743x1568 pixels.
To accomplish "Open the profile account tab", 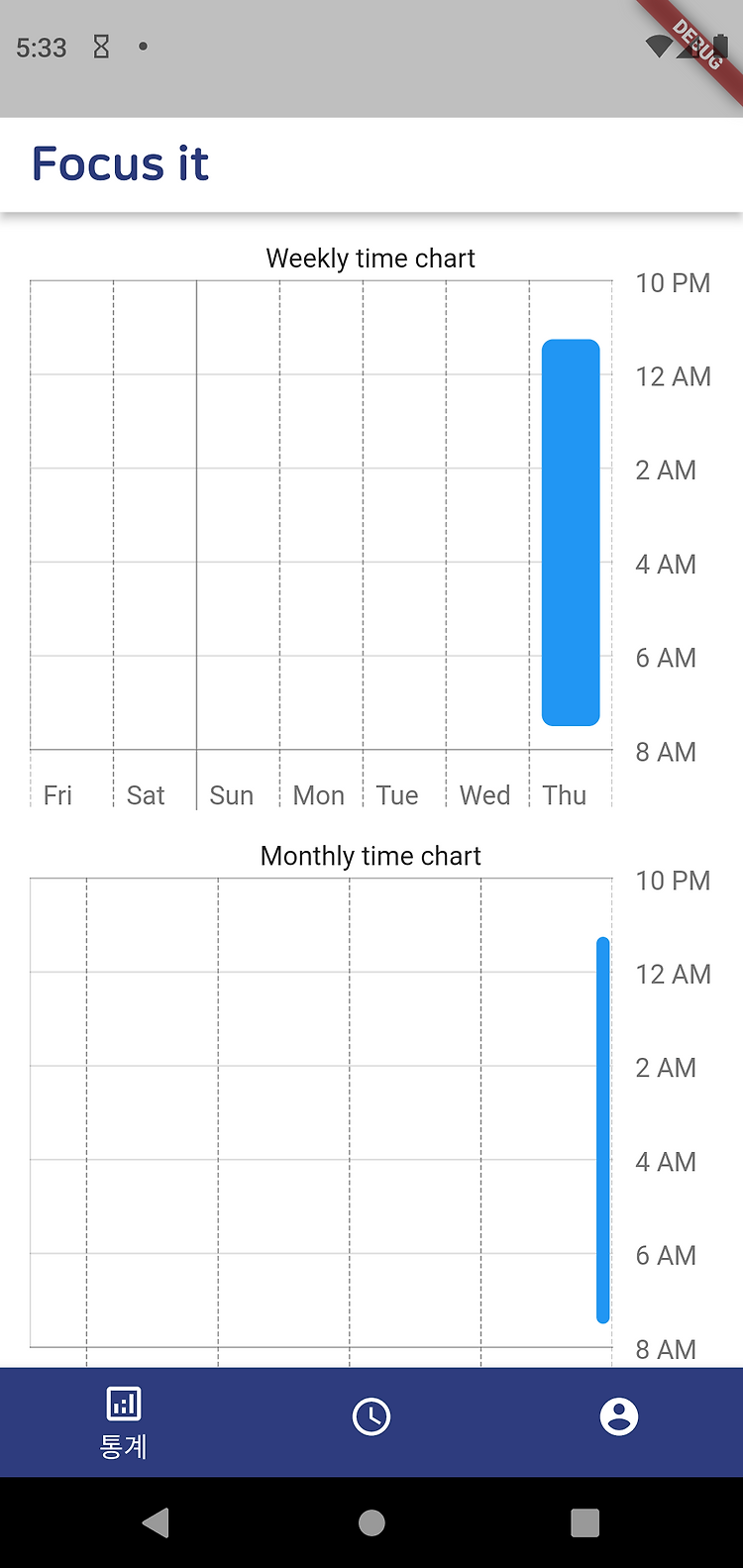I will (619, 1416).
